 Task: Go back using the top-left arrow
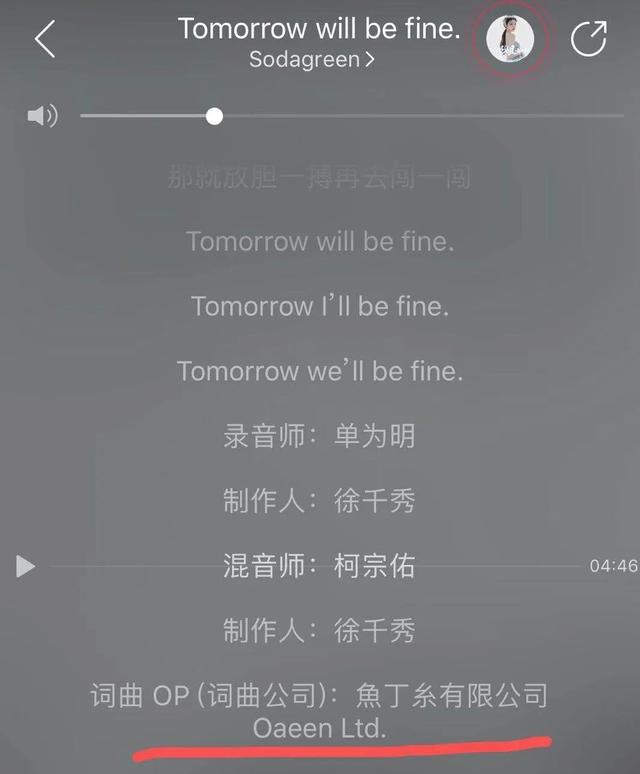coord(44,40)
